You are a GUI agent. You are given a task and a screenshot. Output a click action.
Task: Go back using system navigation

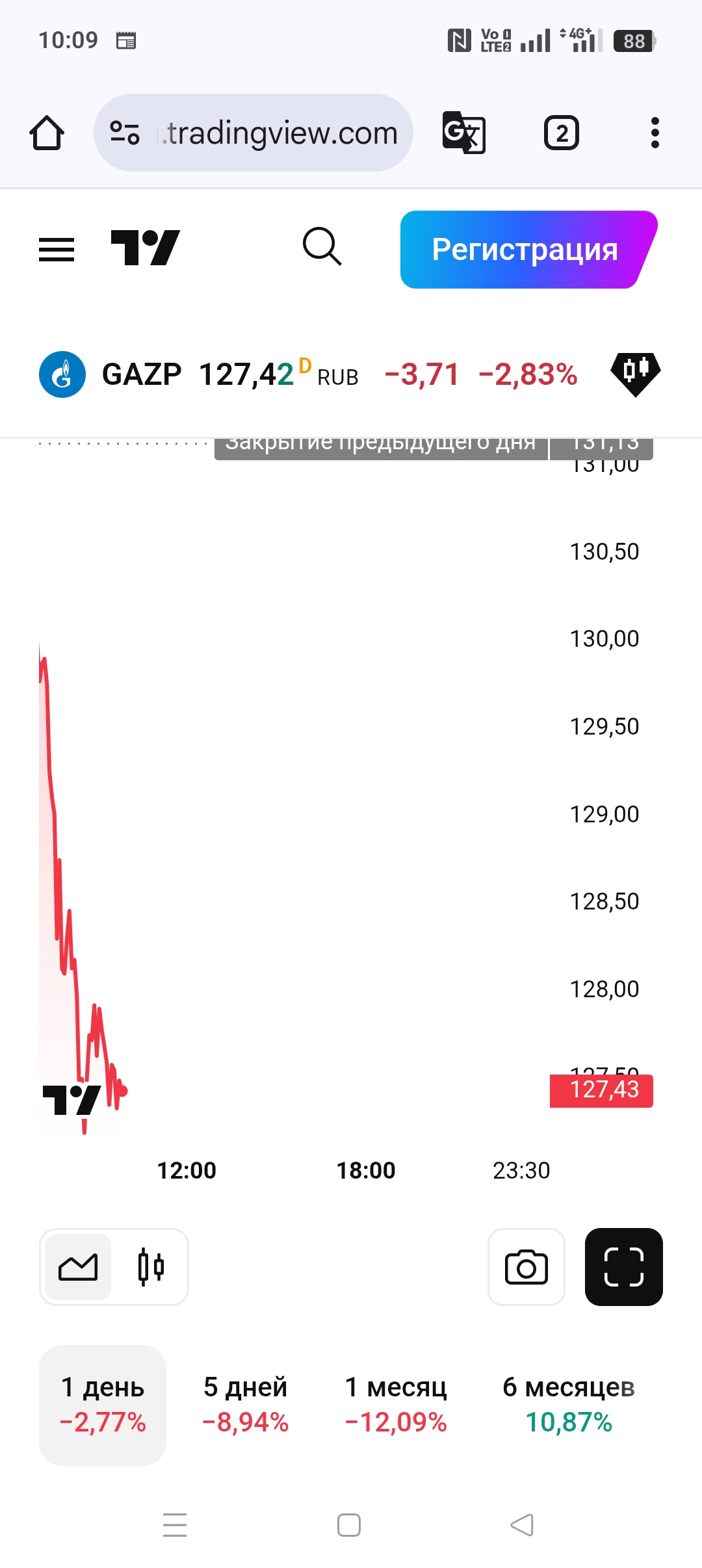coord(522,1524)
